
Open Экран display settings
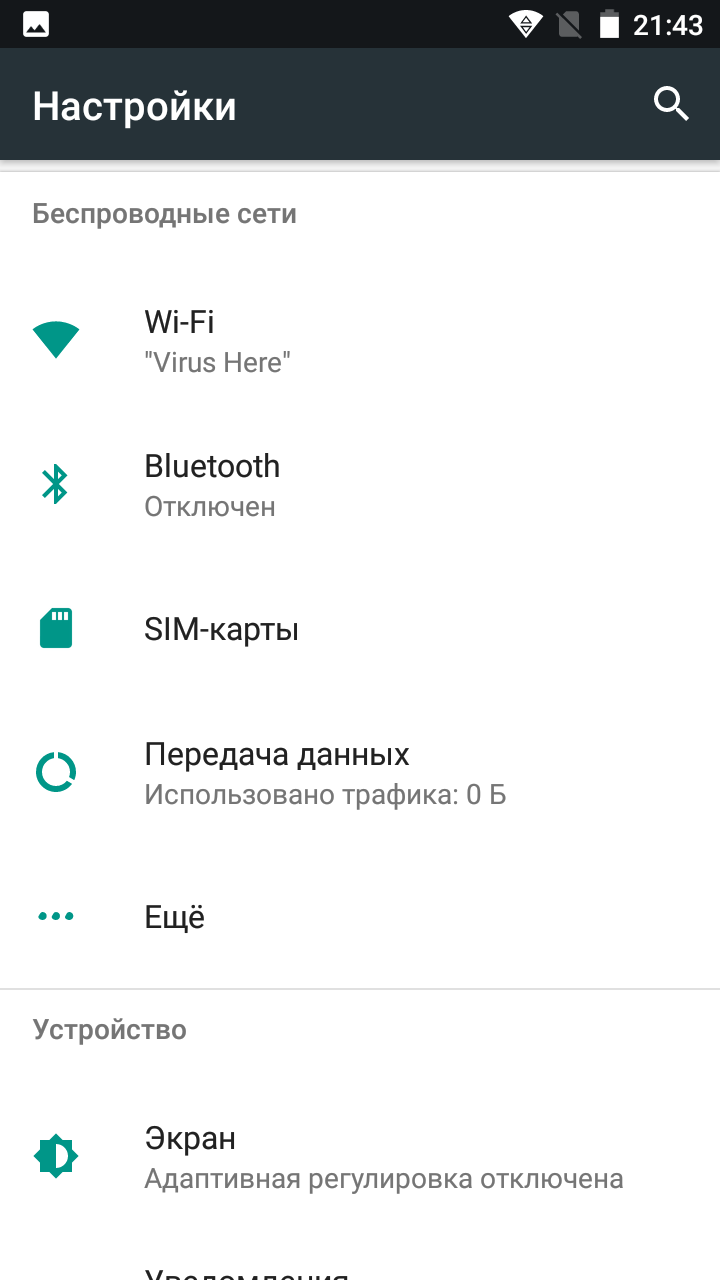(x=360, y=1157)
